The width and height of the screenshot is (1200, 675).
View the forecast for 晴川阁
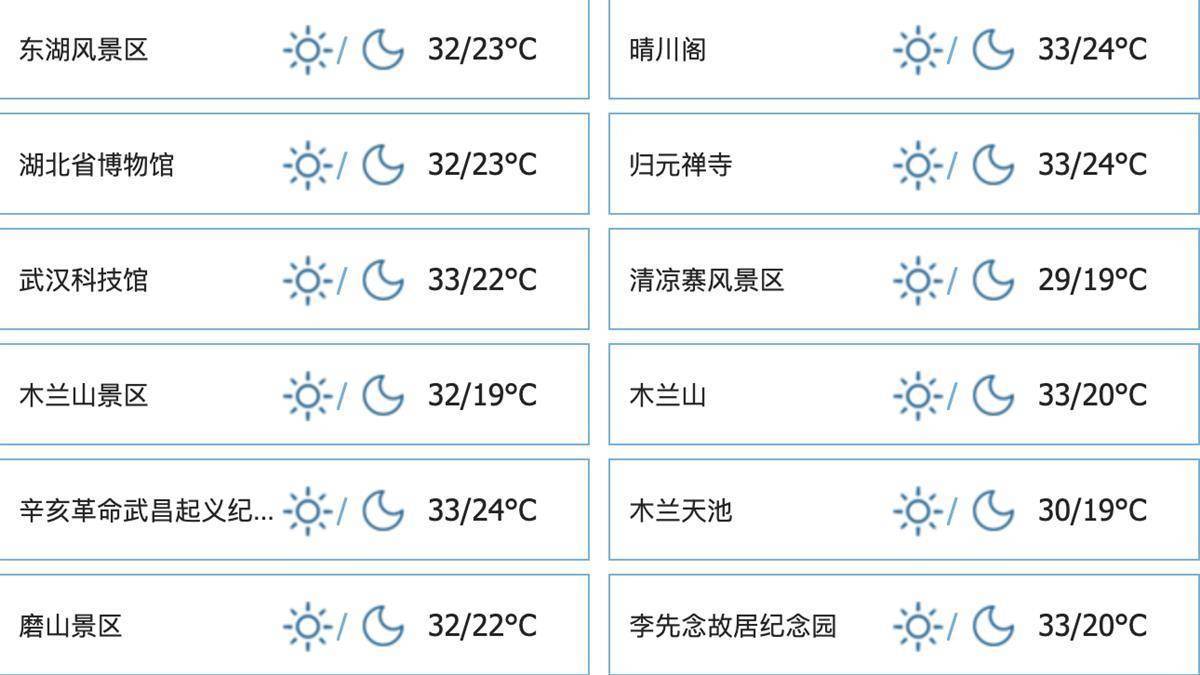tap(668, 49)
